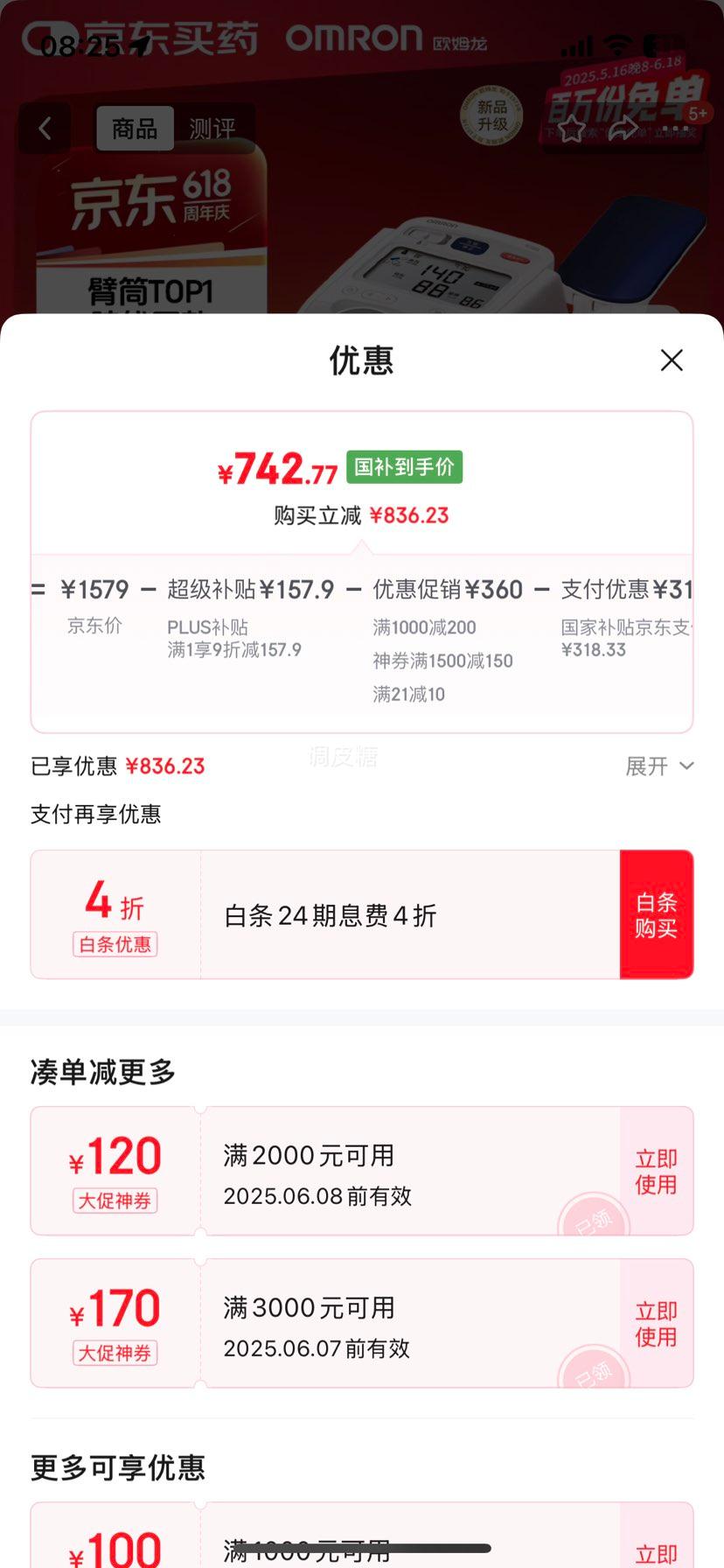Tap 白条购买 to buy with Baitiao

656,914
